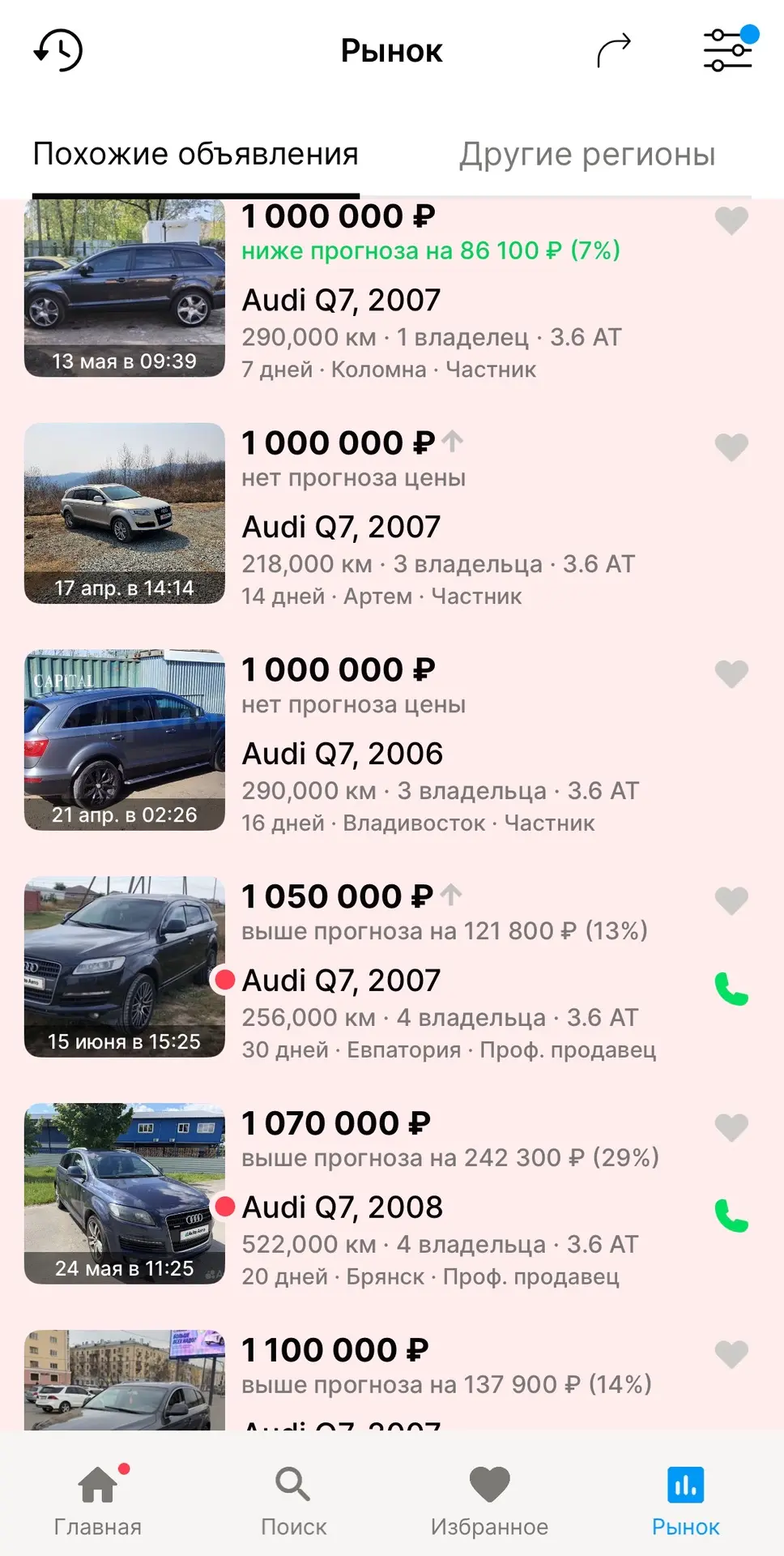This screenshot has width=784, height=1556.
Task: Call the Брянск Audi Q7 seller
Action: 731,1216
